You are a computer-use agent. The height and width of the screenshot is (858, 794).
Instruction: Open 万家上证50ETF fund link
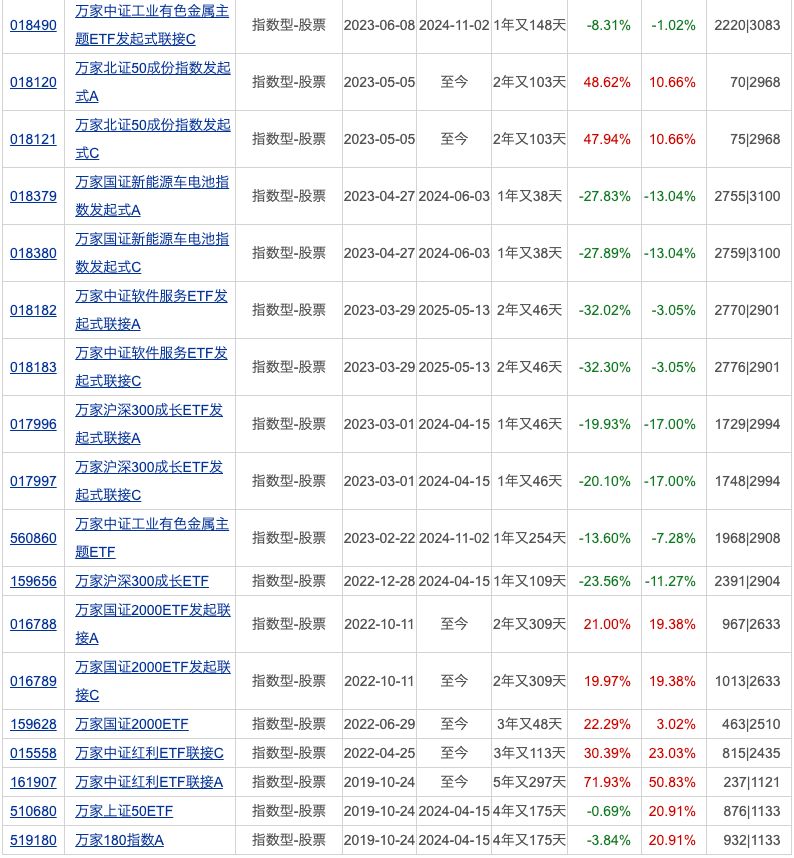124,810
